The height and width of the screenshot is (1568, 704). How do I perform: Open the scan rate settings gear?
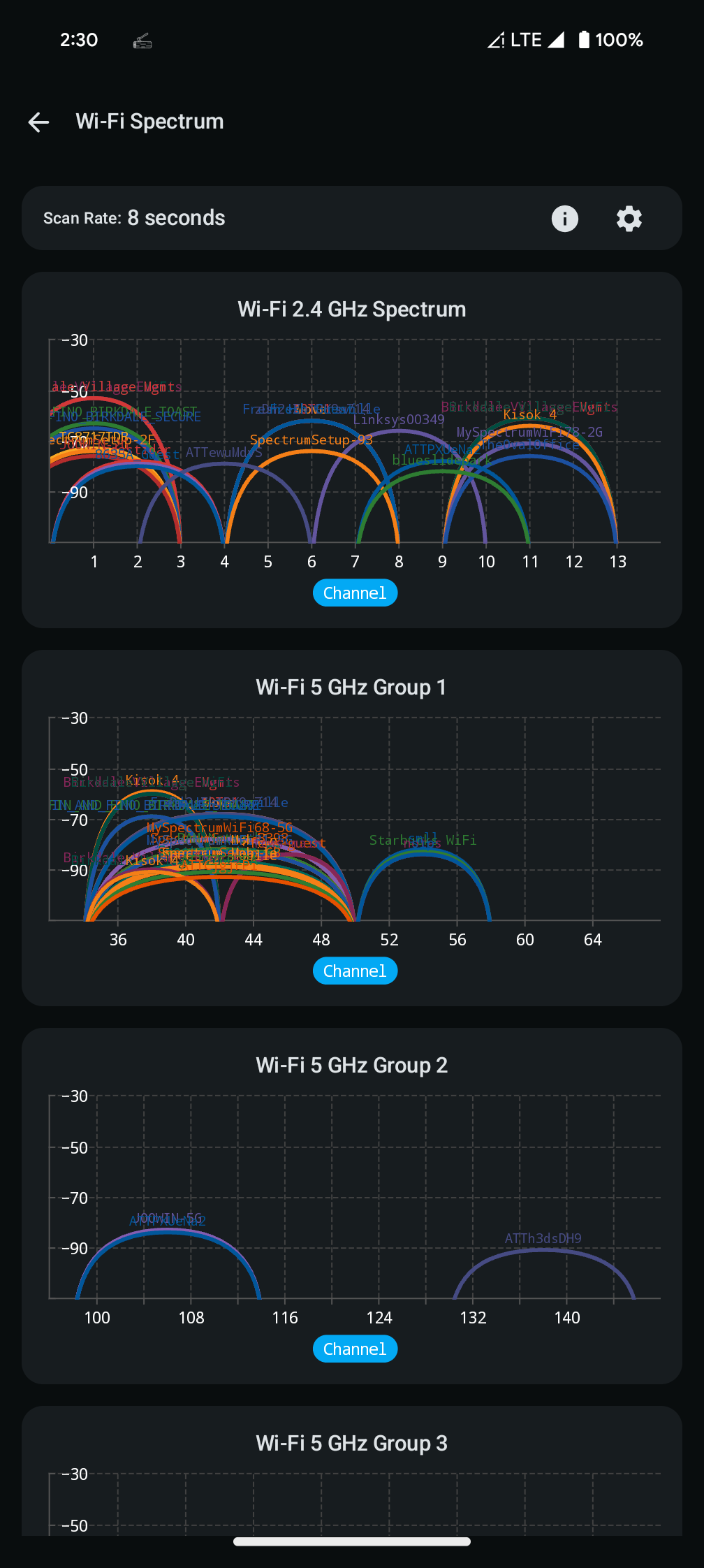point(629,219)
